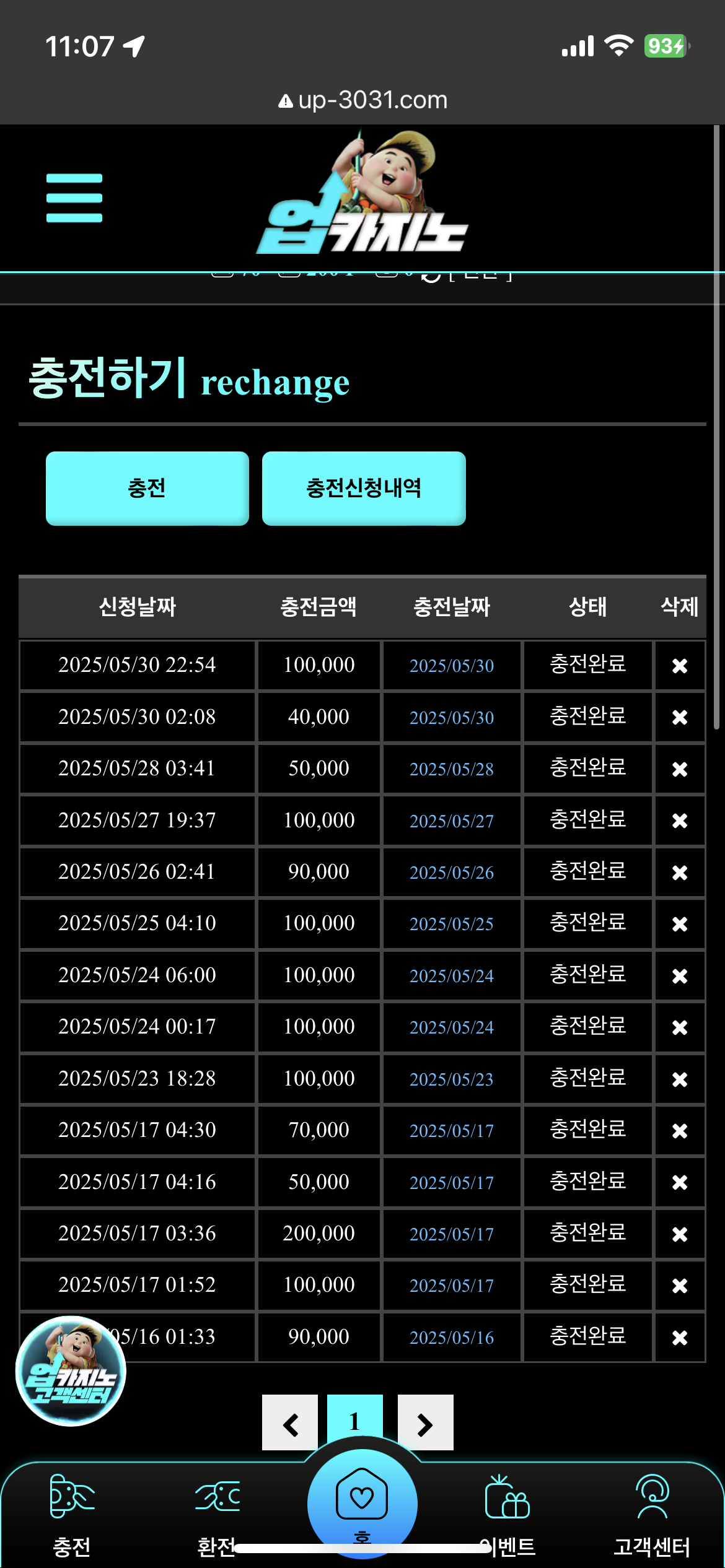Viewport: 725px width, 1568px height.
Task: Go to the previous page arrow
Action: 290,1422
